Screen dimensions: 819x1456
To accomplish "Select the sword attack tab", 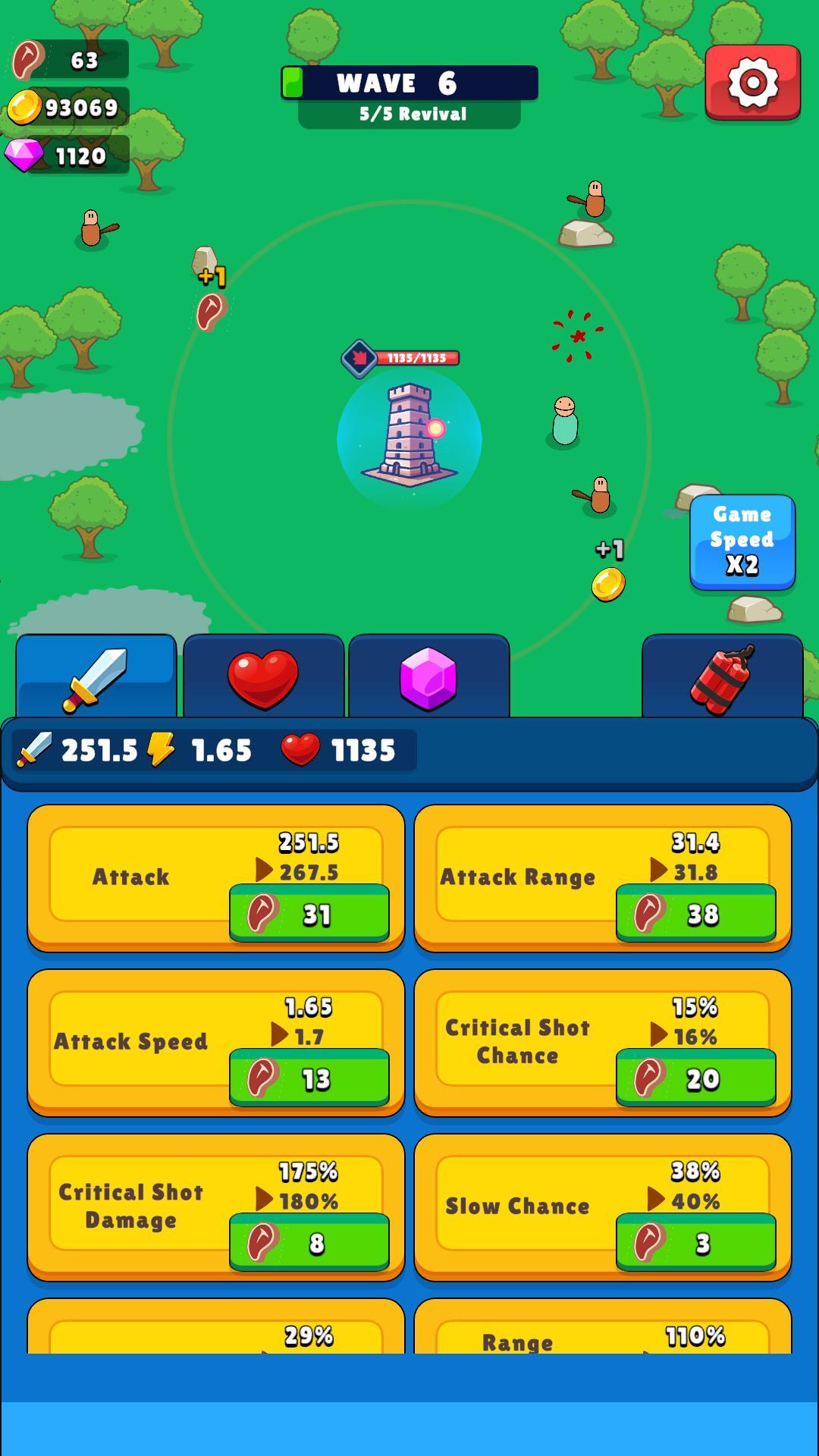I will 96,677.
